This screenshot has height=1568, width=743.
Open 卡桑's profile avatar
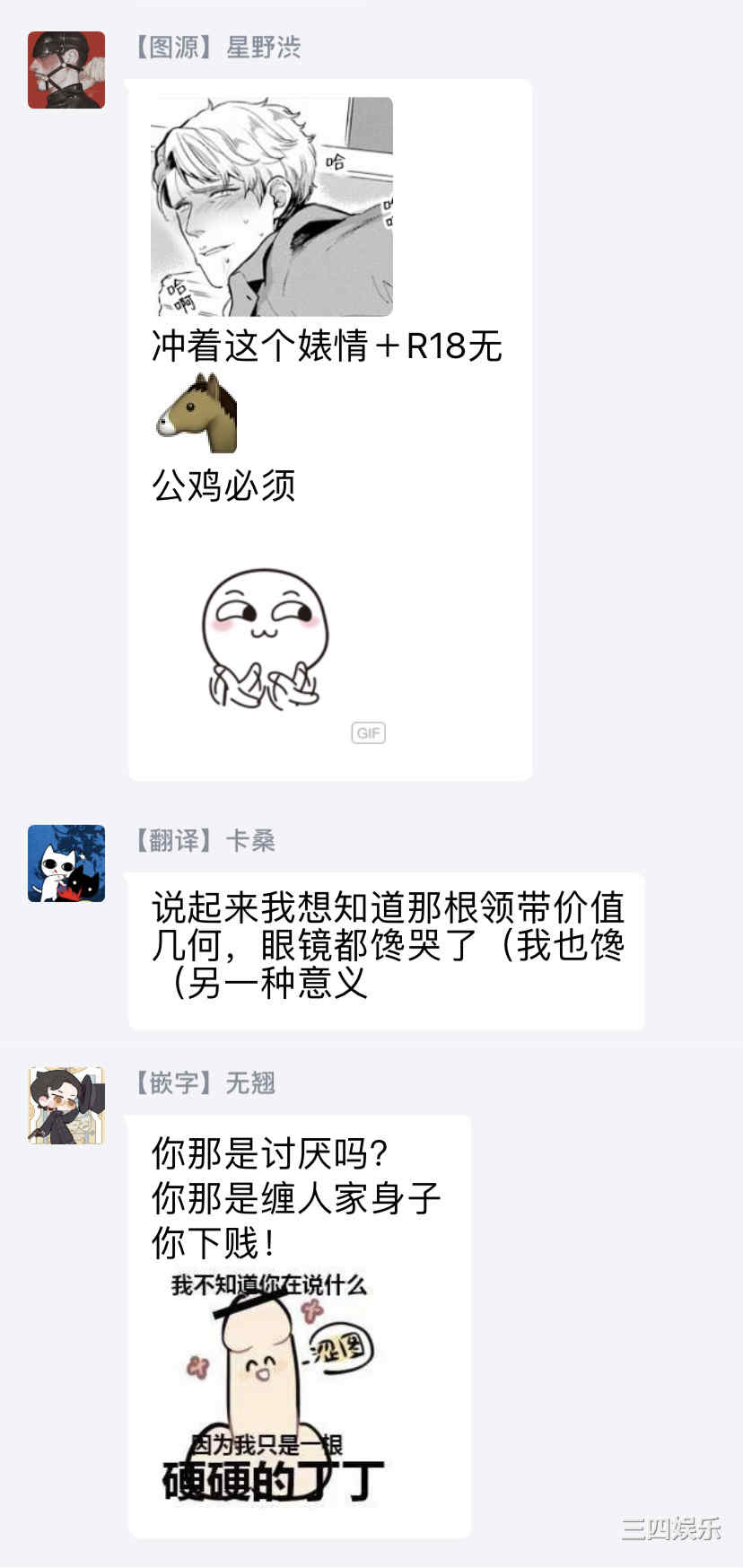click(66, 863)
